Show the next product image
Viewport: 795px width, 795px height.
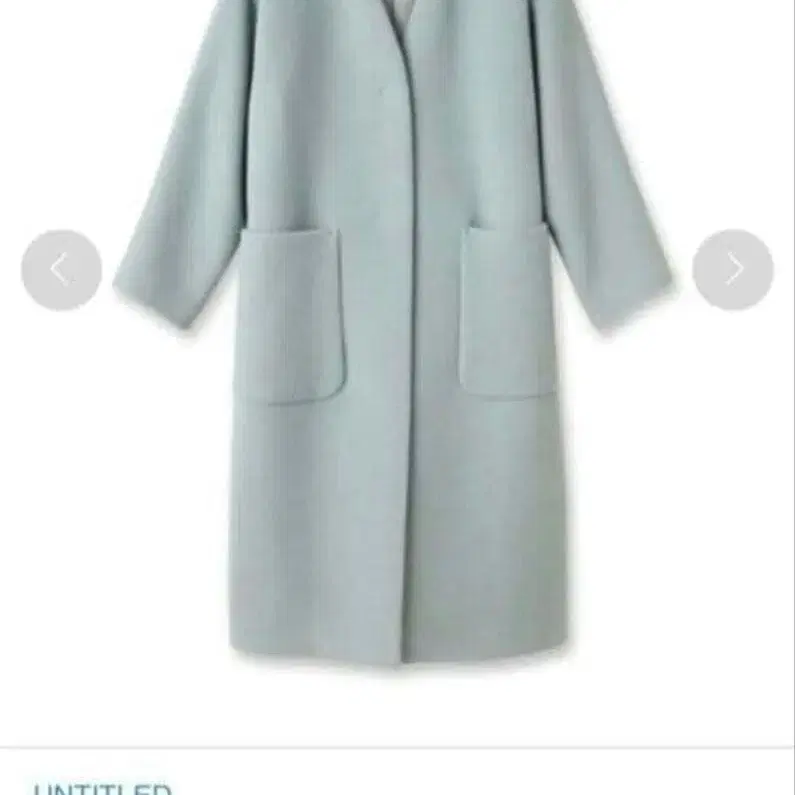pos(732,270)
